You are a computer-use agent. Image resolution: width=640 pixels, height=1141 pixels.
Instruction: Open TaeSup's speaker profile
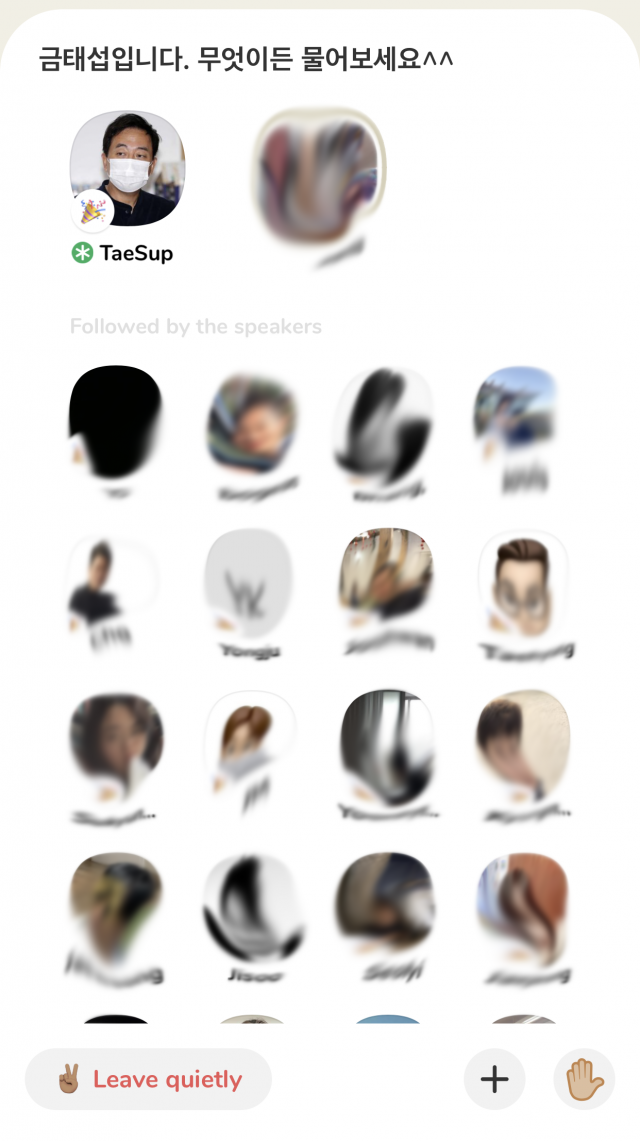pos(127,169)
